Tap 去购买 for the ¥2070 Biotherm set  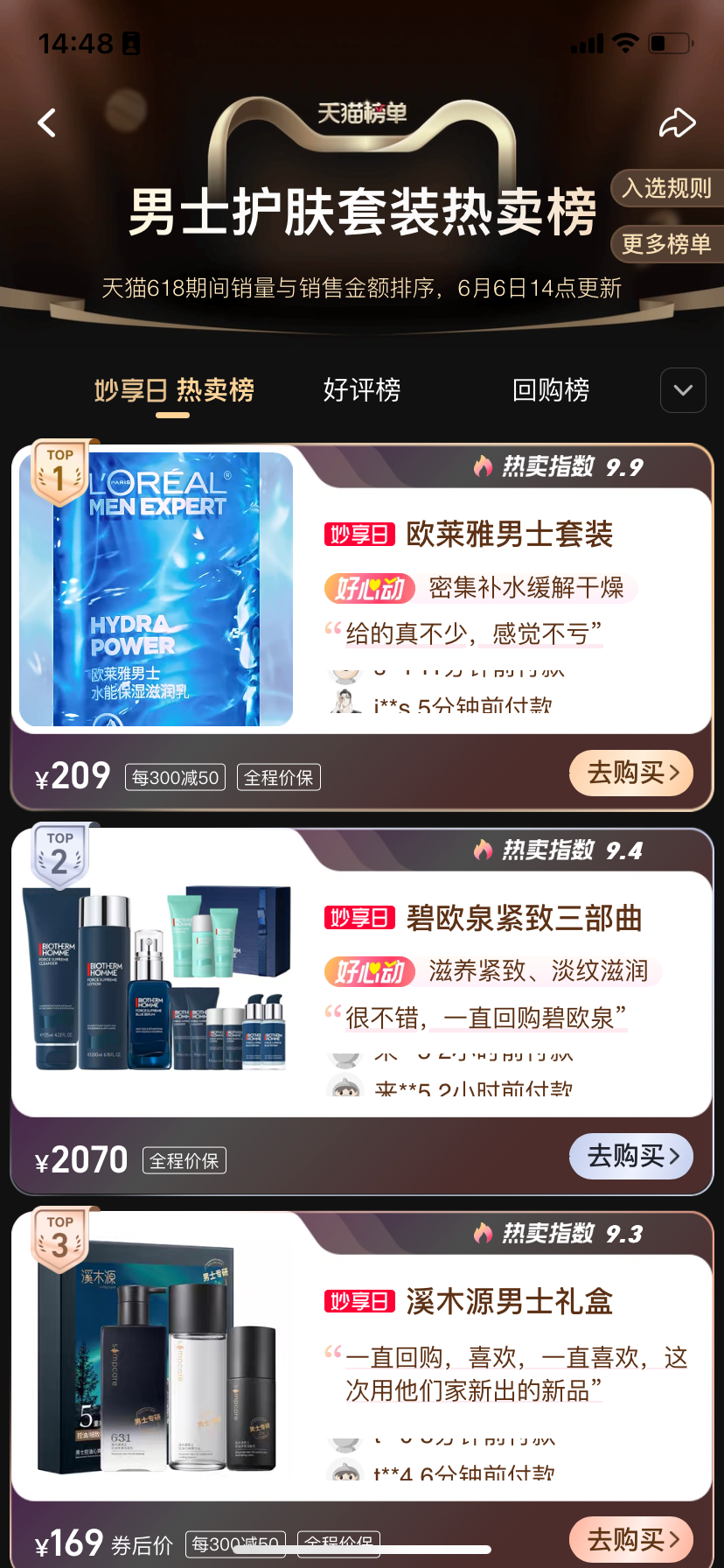[631, 1157]
